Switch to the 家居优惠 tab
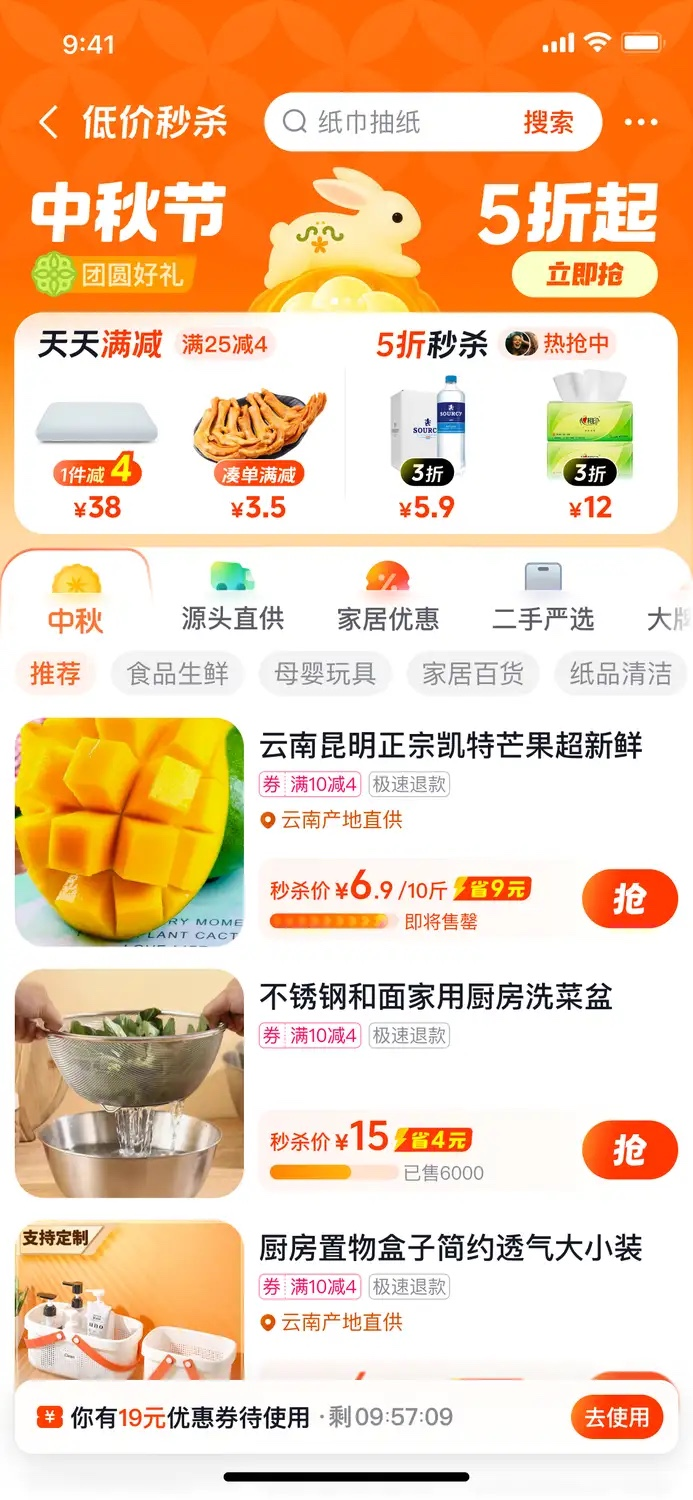Screen dimensions: 693x1500 coord(388,601)
